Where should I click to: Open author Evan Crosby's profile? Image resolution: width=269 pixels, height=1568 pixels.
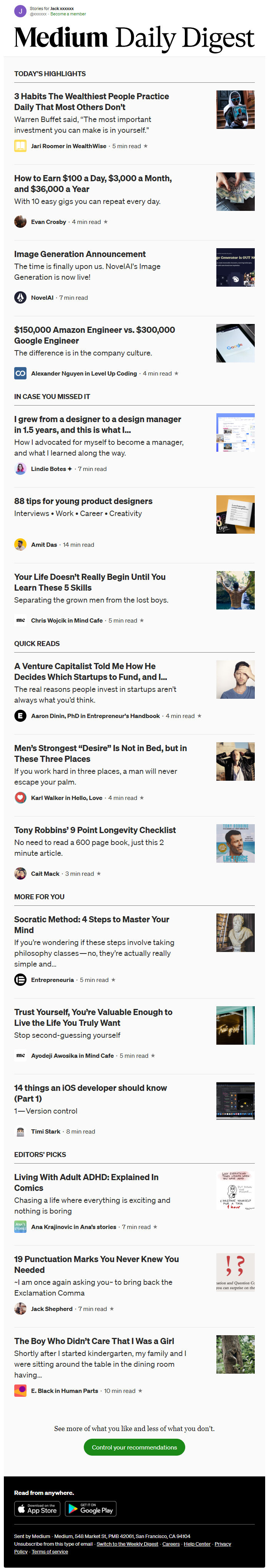click(48, 222)
